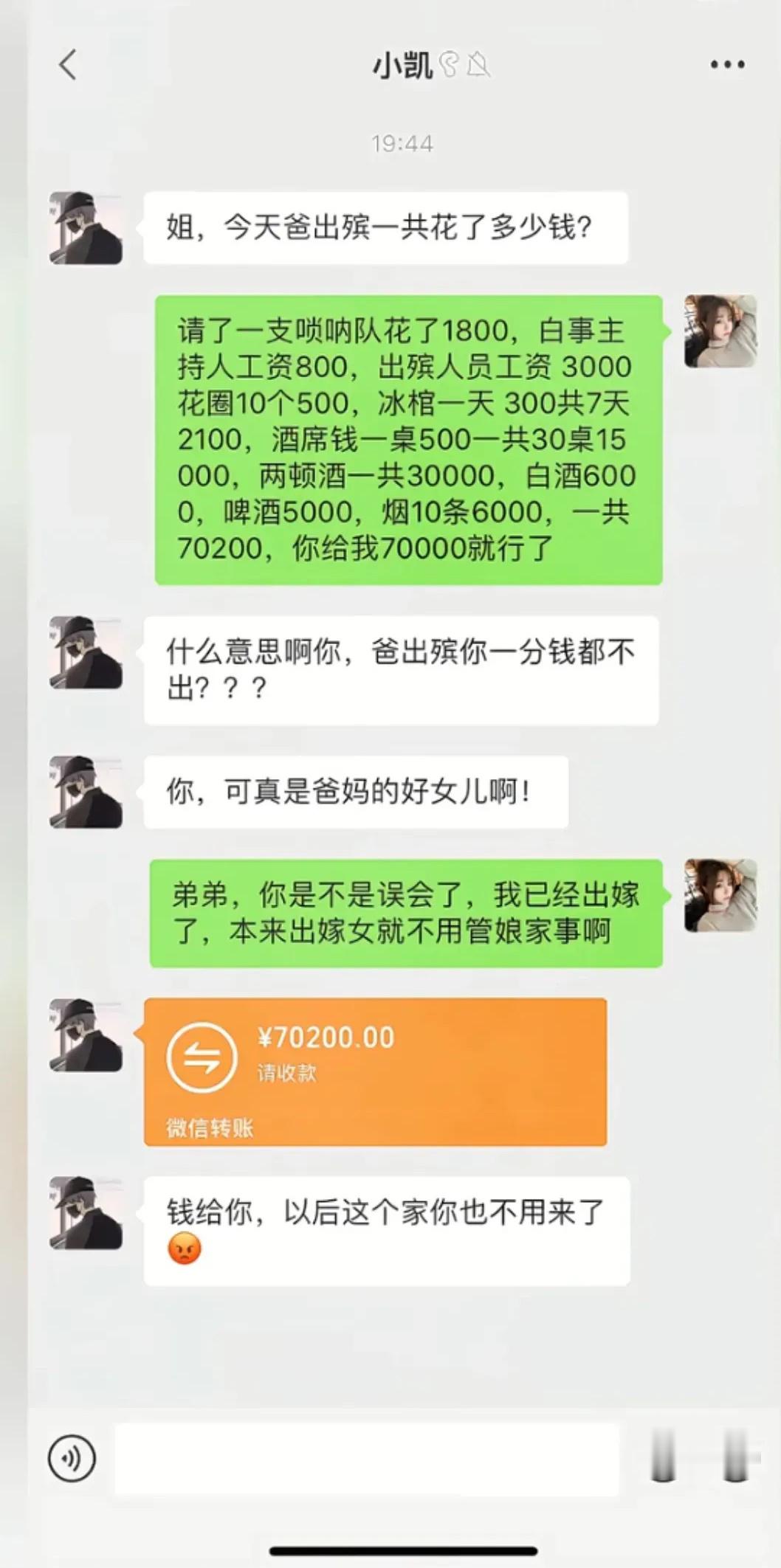Toggle the muted notifications bell next to title

478,65
